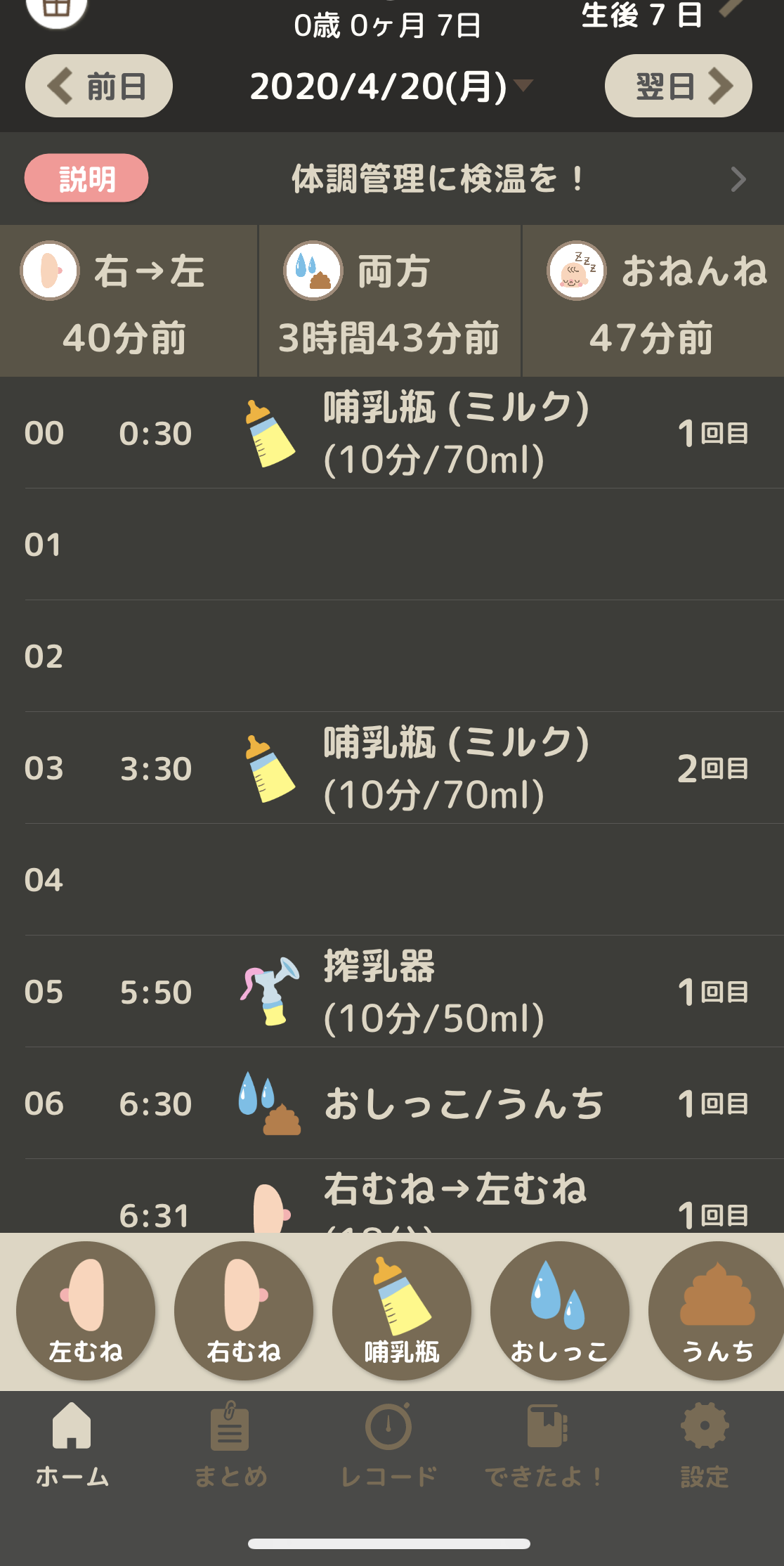784x1566 pixels.
Task: Go to the previous day with 前日
Action: tap(99, 86)
